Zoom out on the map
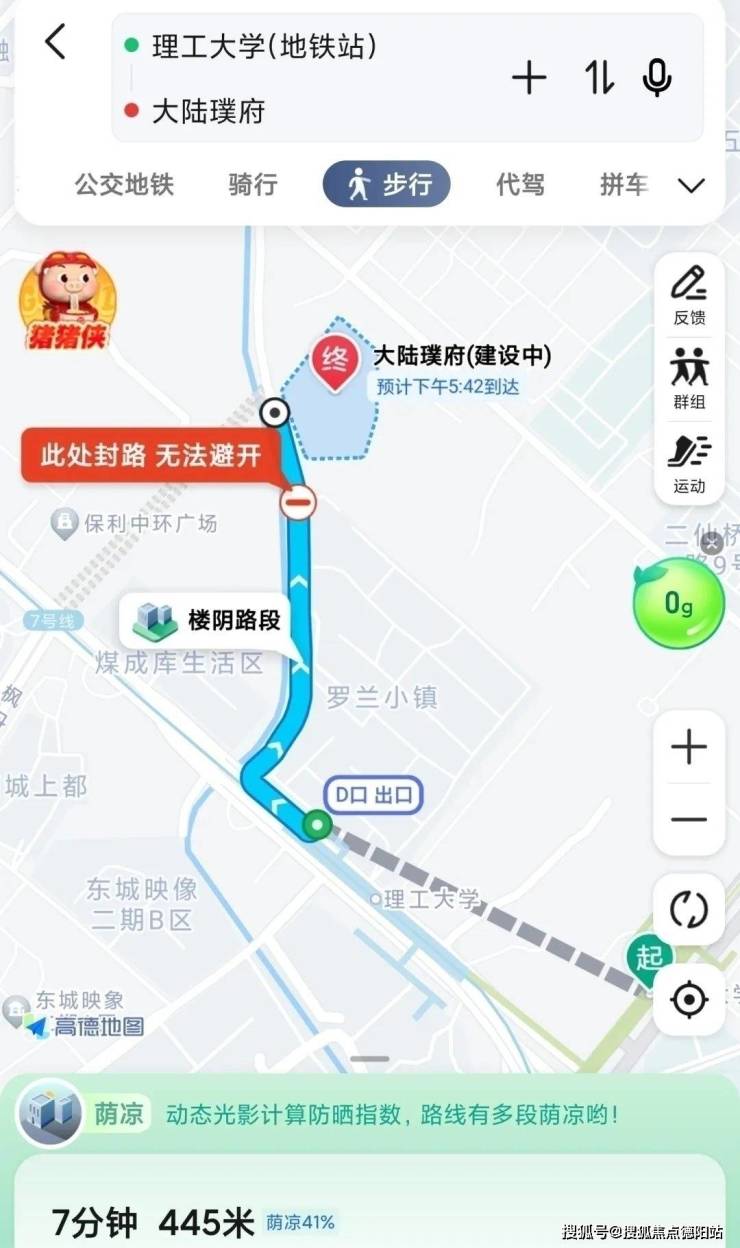Image resolution: width=740 pixels, height=1248 pixels. pos(689,820)
